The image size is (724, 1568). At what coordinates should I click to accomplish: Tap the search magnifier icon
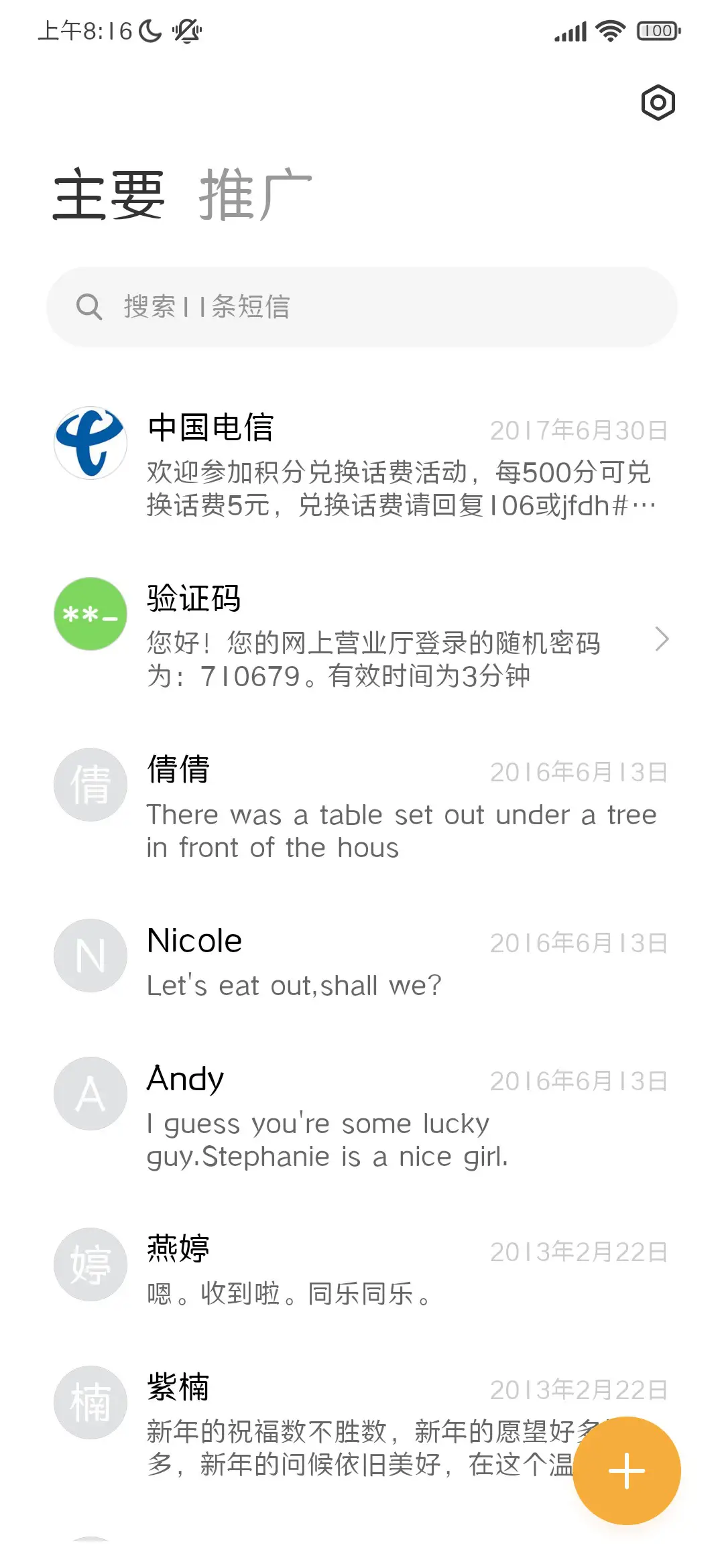click(x=90, y=306)
